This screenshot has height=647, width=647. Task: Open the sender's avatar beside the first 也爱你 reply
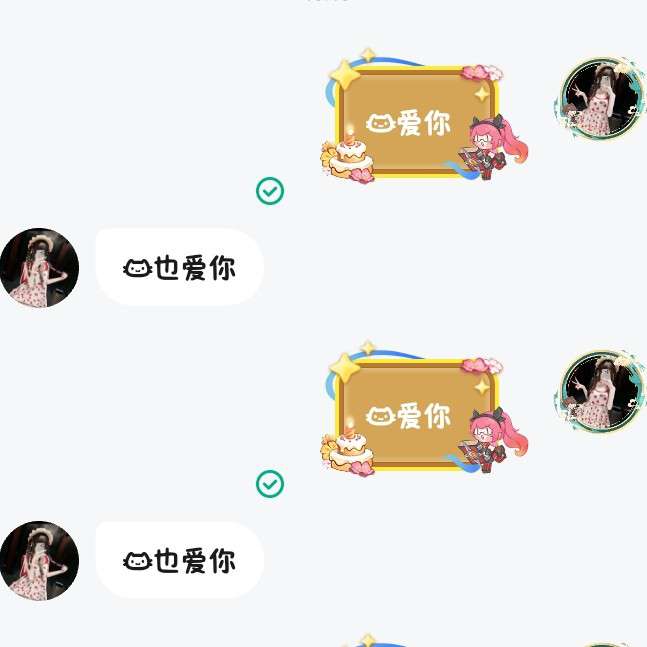[39, 267]
